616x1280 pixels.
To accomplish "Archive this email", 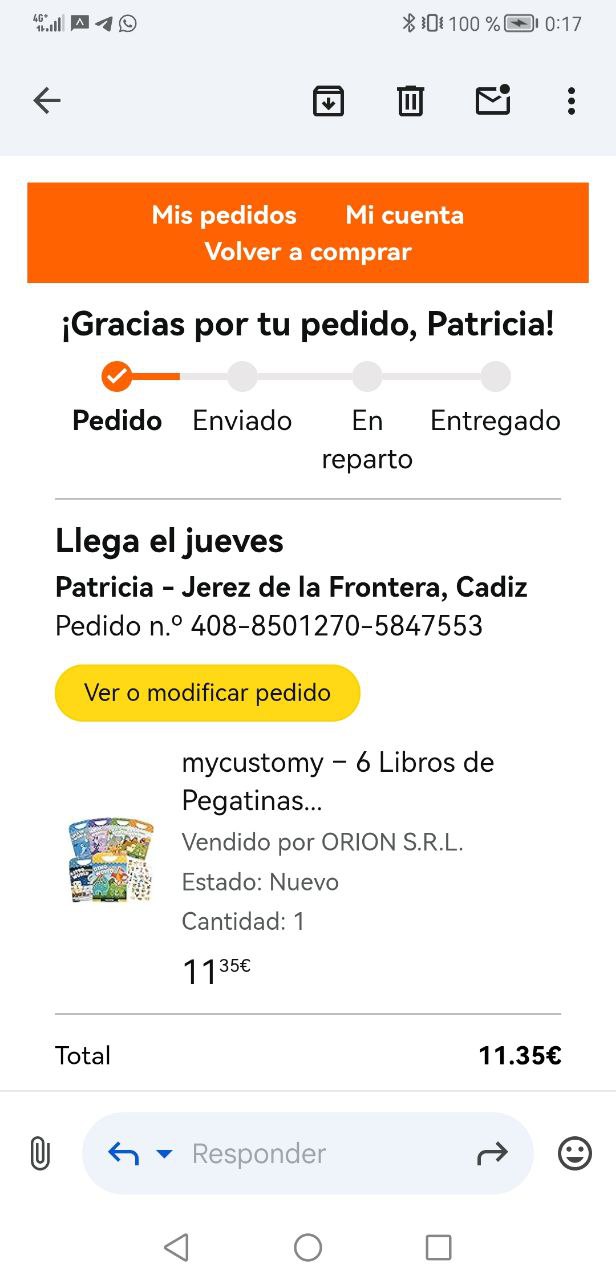I will (328, 100).
